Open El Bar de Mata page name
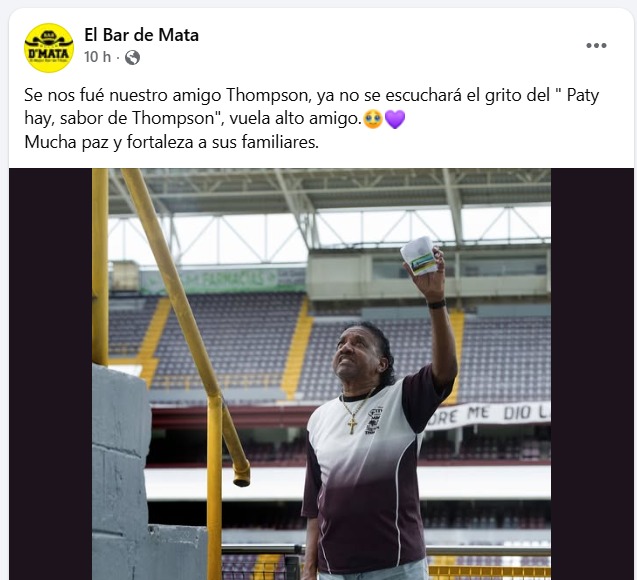This screenshot has height=580, width=637. [x=141, y=35]
